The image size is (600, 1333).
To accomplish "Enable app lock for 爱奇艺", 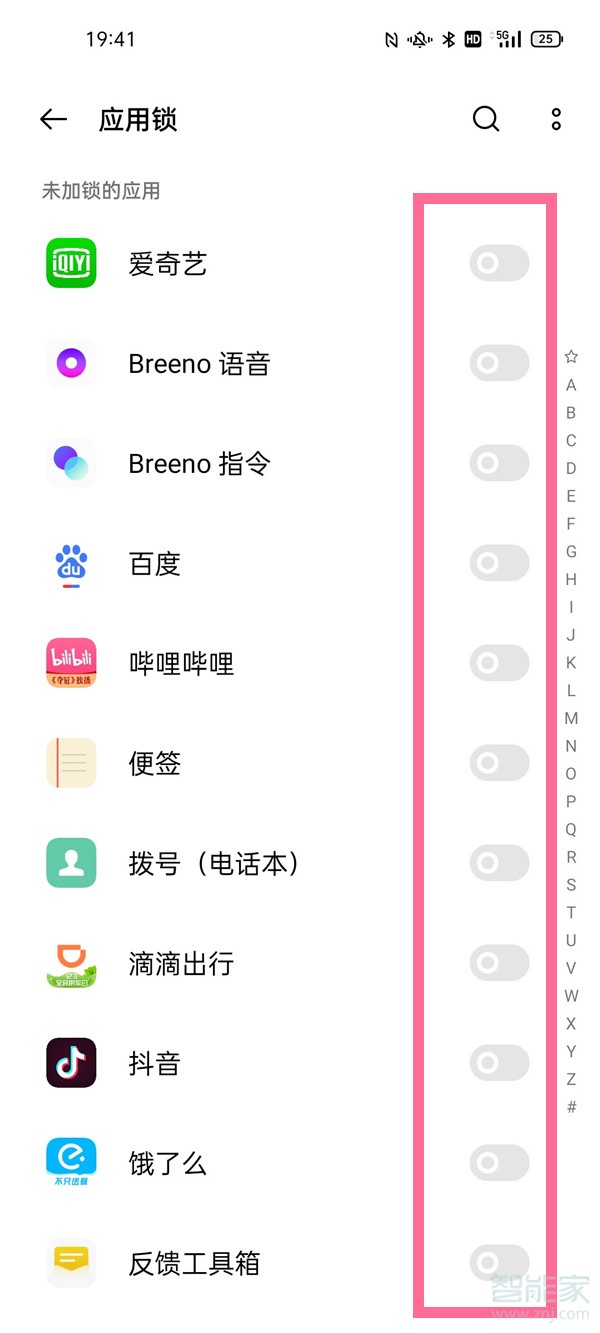I will [x=499, y=263].
